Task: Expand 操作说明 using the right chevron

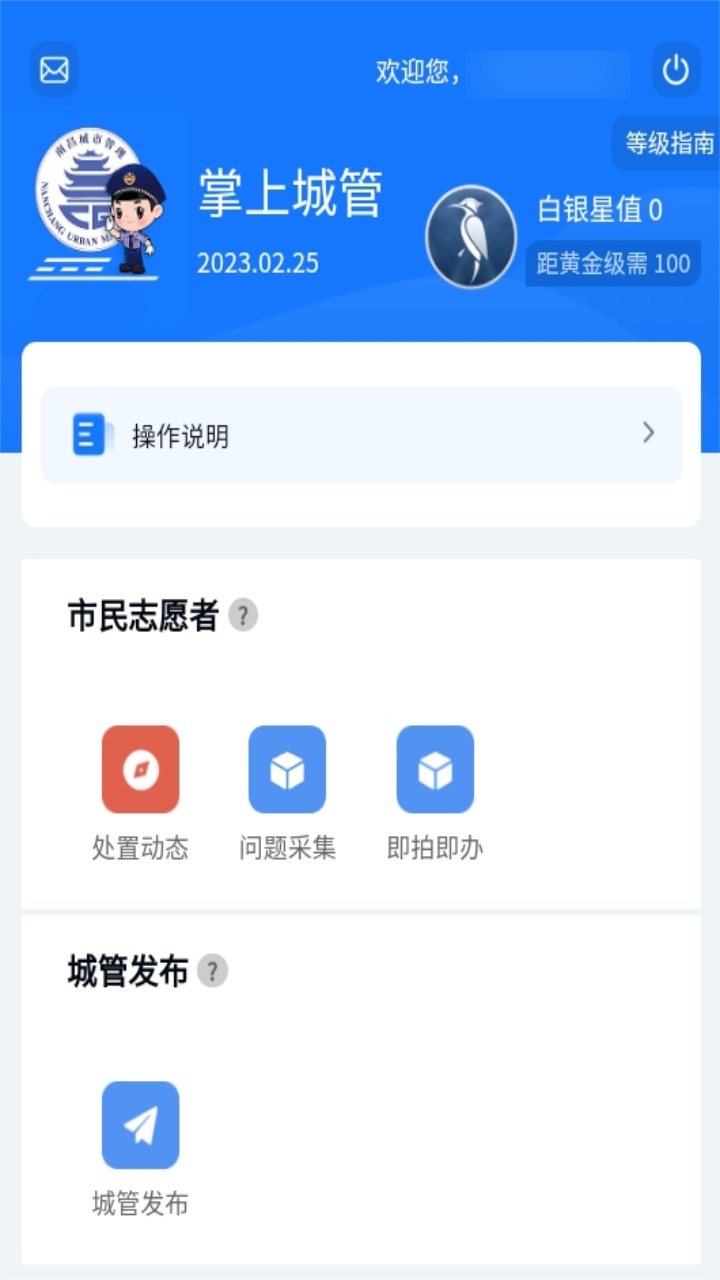Action: [x=648, y=433]
